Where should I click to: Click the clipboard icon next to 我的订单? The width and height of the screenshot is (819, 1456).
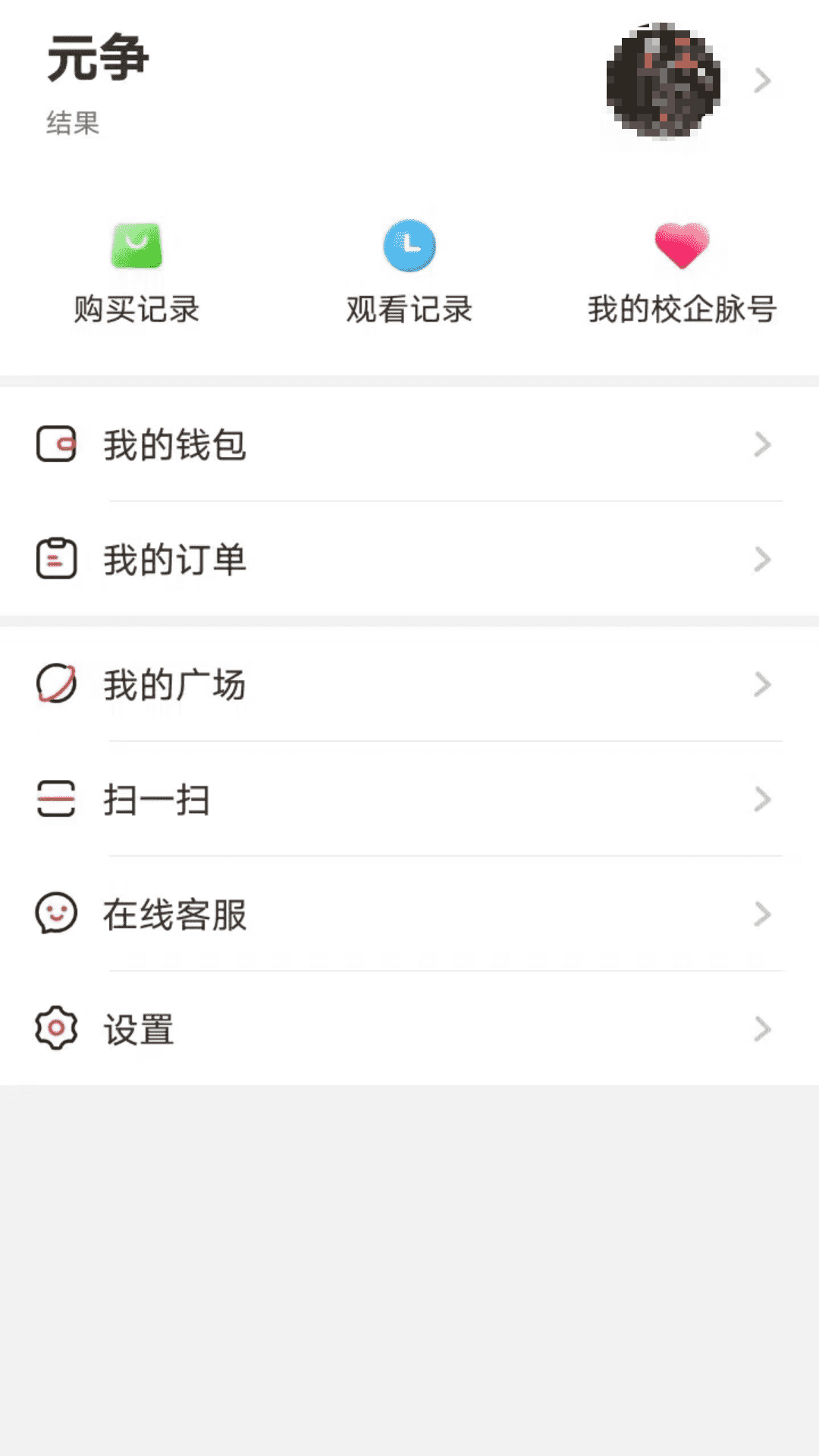(57, 560)
